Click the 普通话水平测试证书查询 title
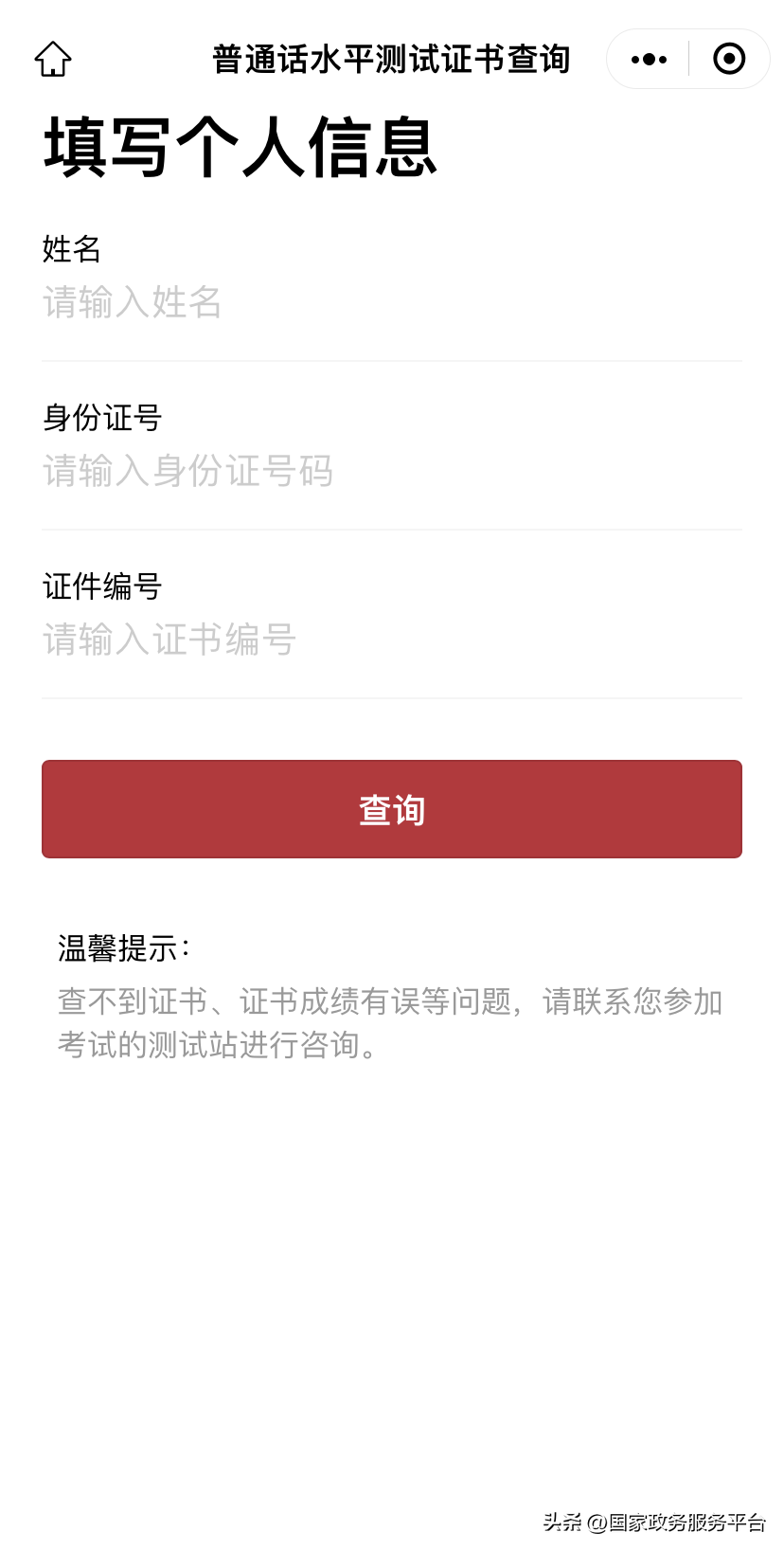Screen dimensions: 784x1550 (391, 58)
